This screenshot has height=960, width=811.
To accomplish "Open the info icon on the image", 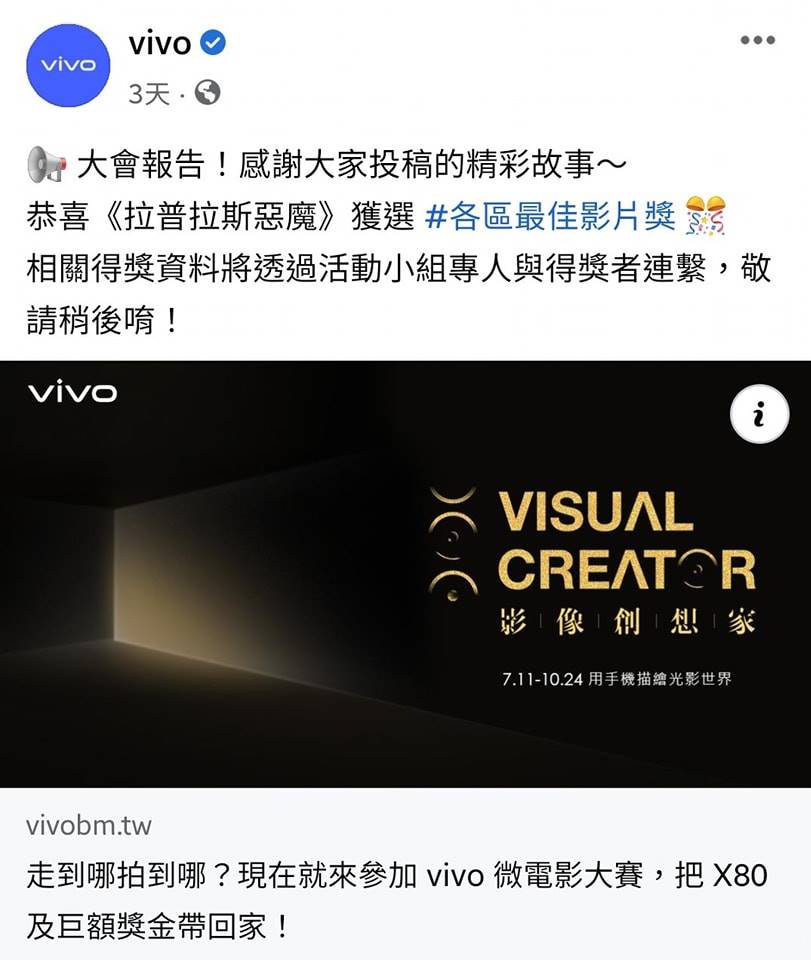I will pos(759,413).
